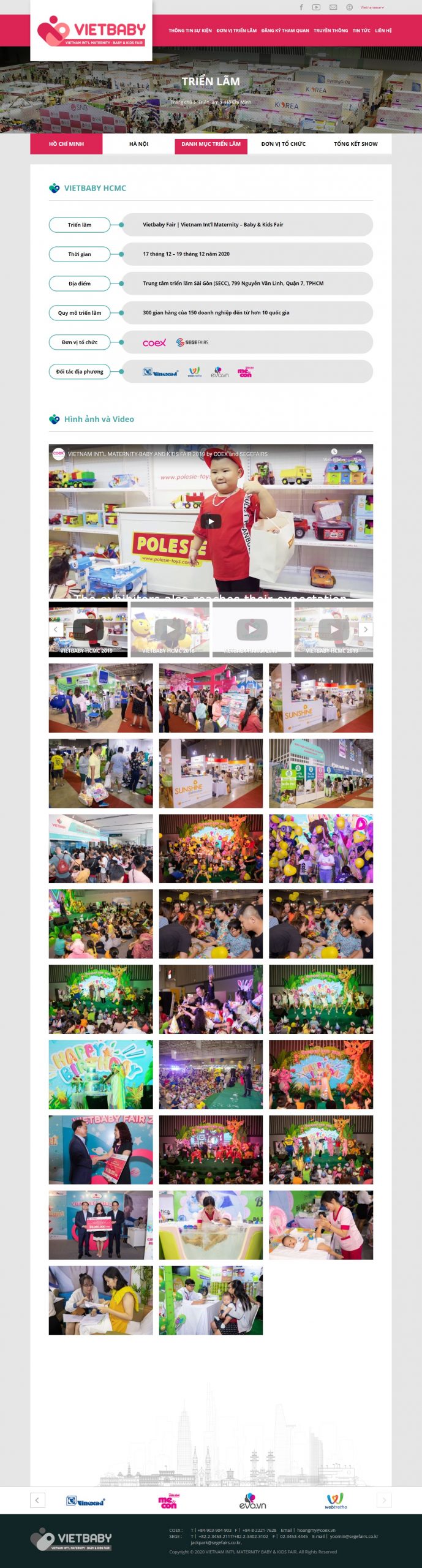Select the DANH MỤC TRIỂN LÃM tab

211,144
